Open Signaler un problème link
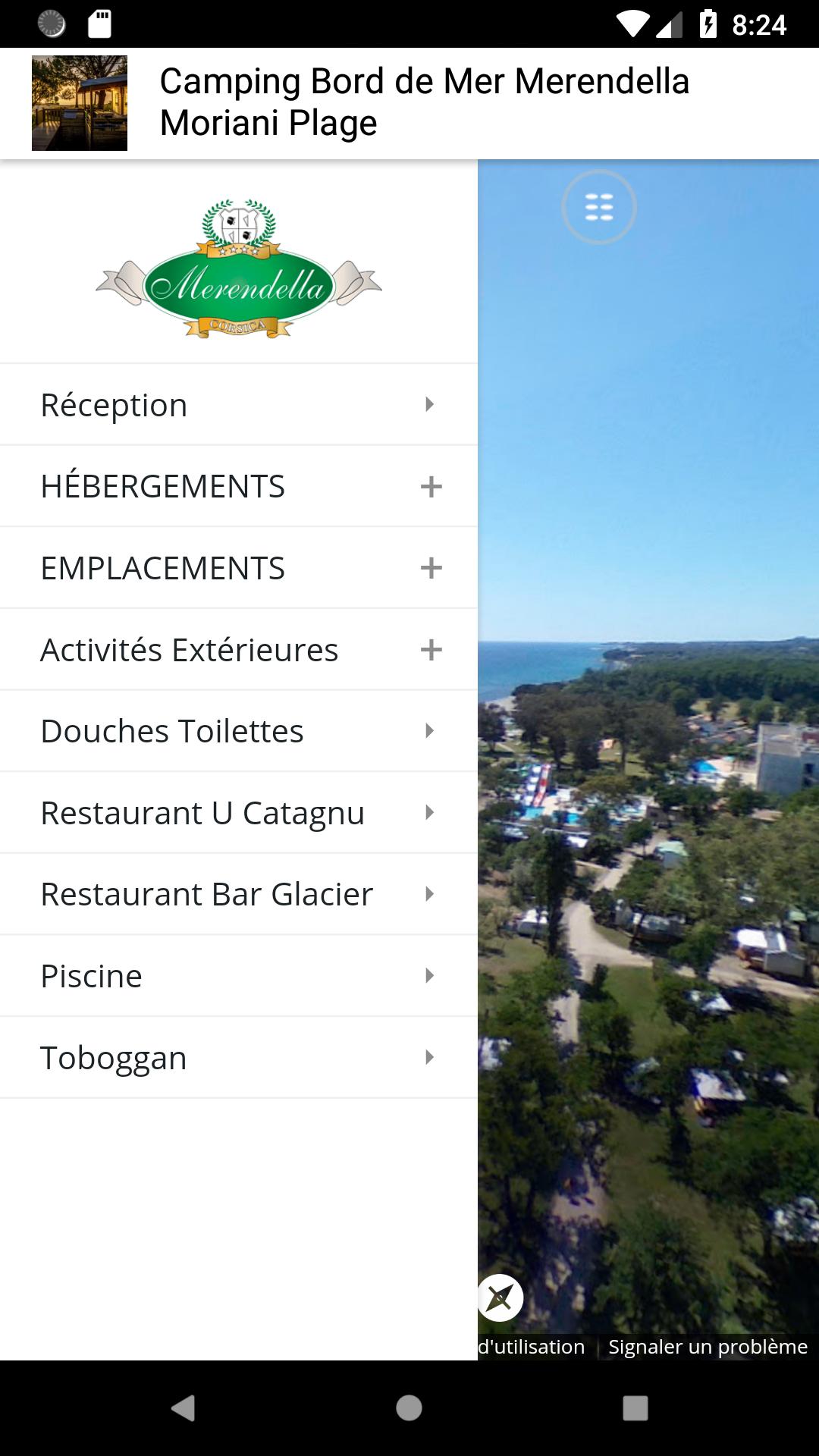 click(708, 1347)
